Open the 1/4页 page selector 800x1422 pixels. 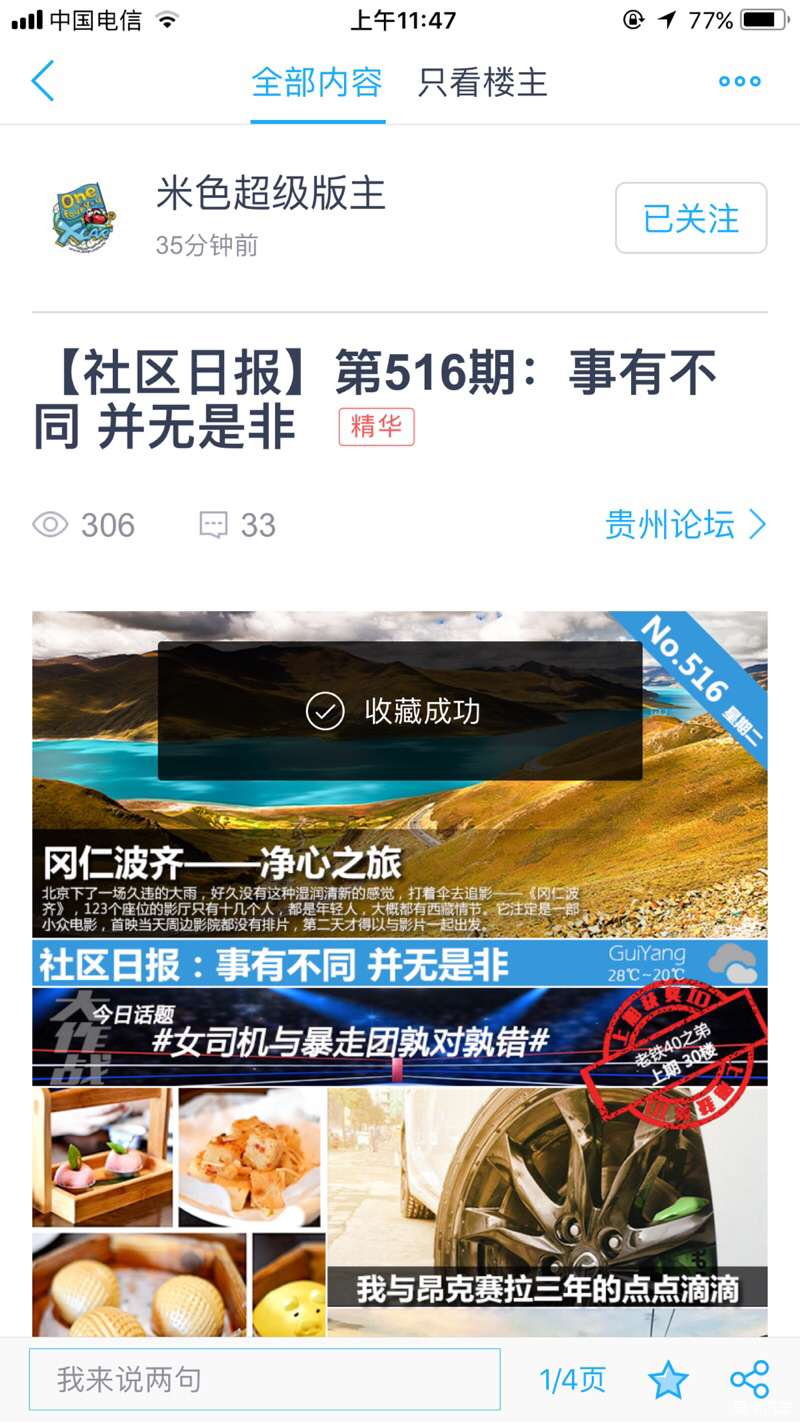click(x=572, y=1380)
